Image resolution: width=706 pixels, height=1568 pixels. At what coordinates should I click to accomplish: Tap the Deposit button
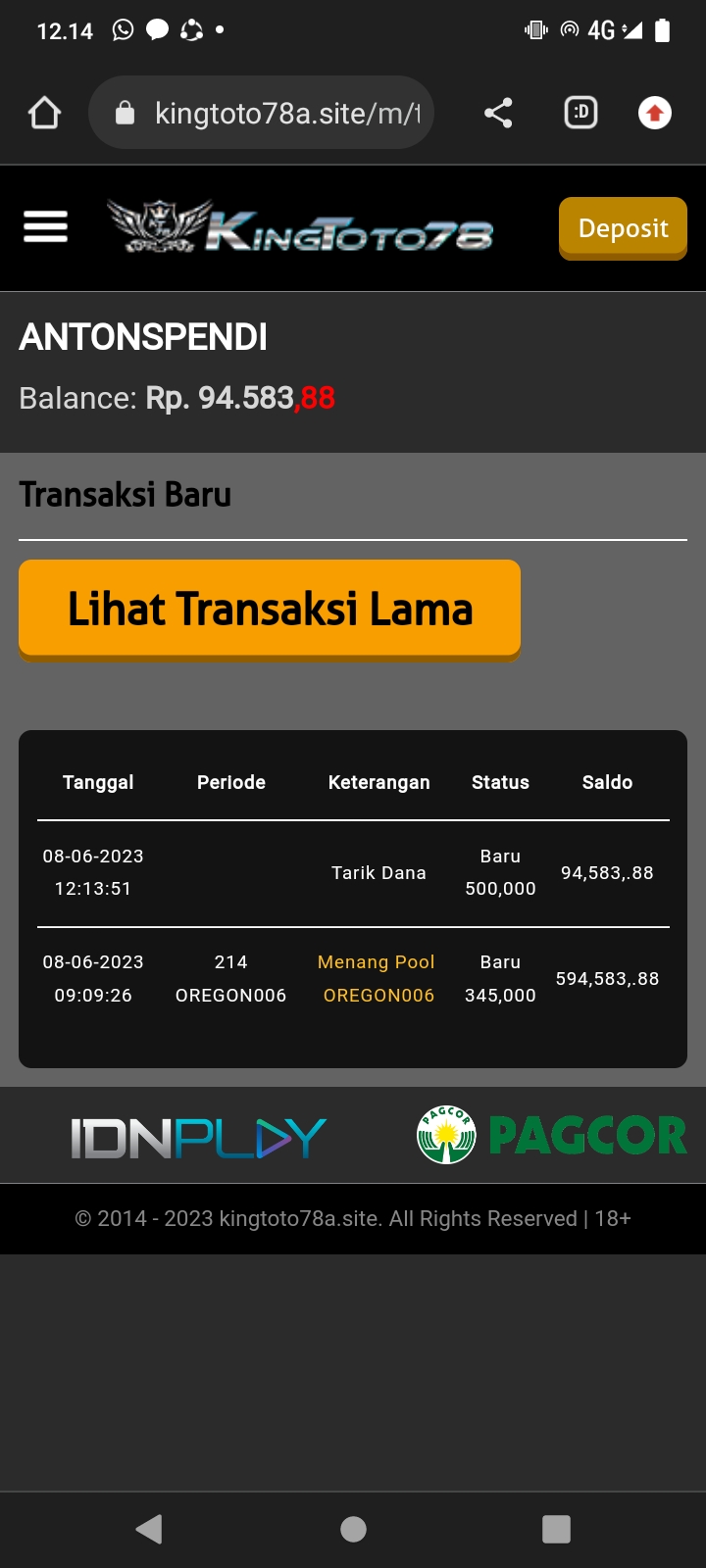click(623, 228)
